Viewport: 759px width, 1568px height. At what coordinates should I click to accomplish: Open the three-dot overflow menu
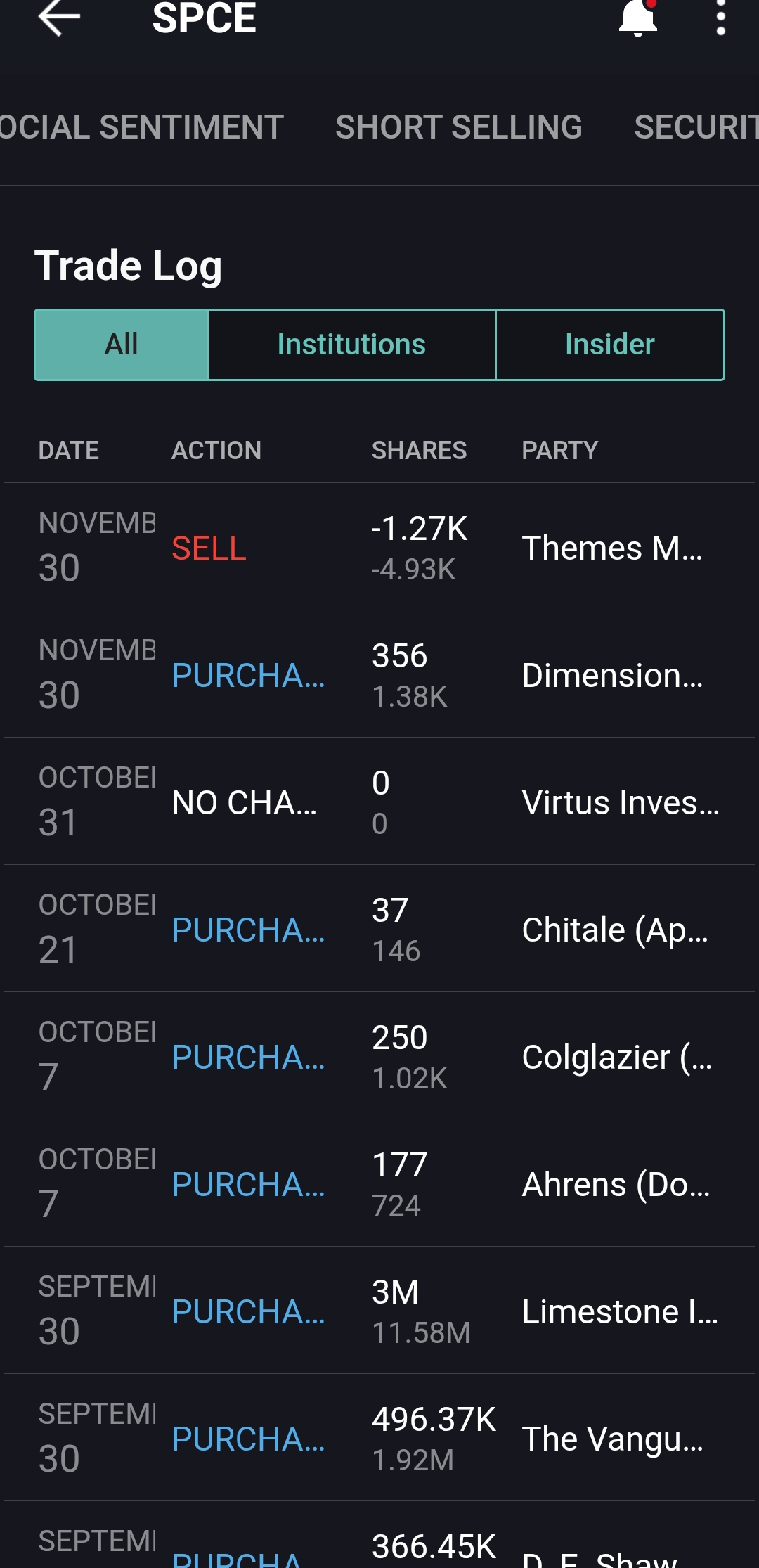[x=720, y=18]
